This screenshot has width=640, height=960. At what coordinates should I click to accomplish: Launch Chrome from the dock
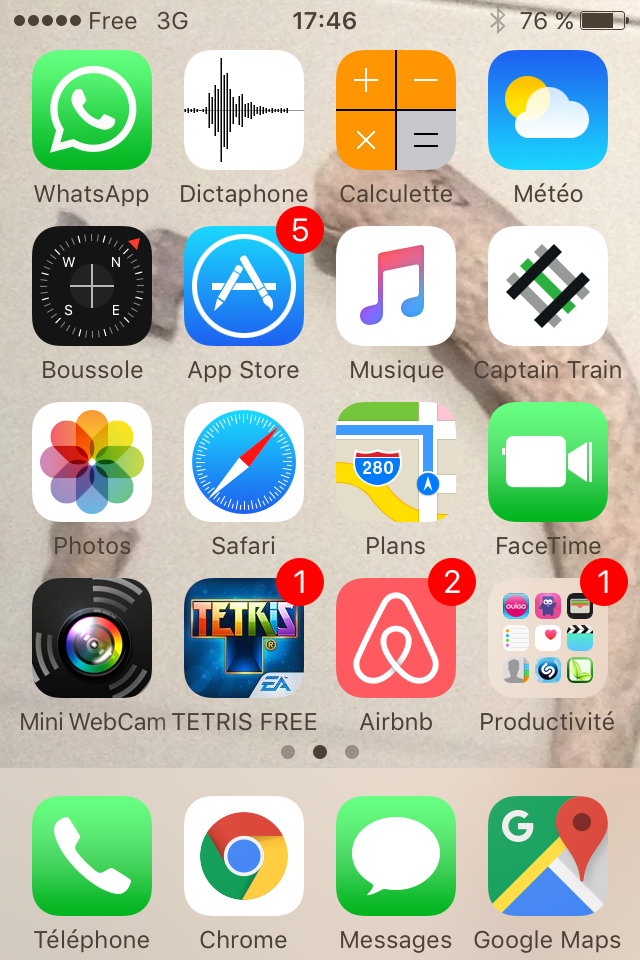pos(244,856)
